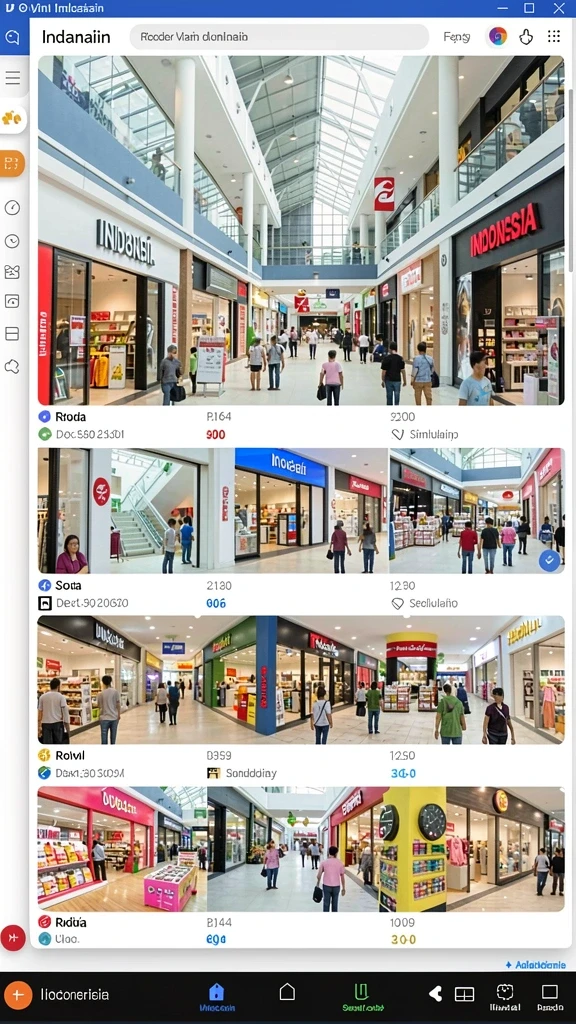Select the orange square icon in sidebar
The image size is (576, 1024).
(x=12, y=163)
